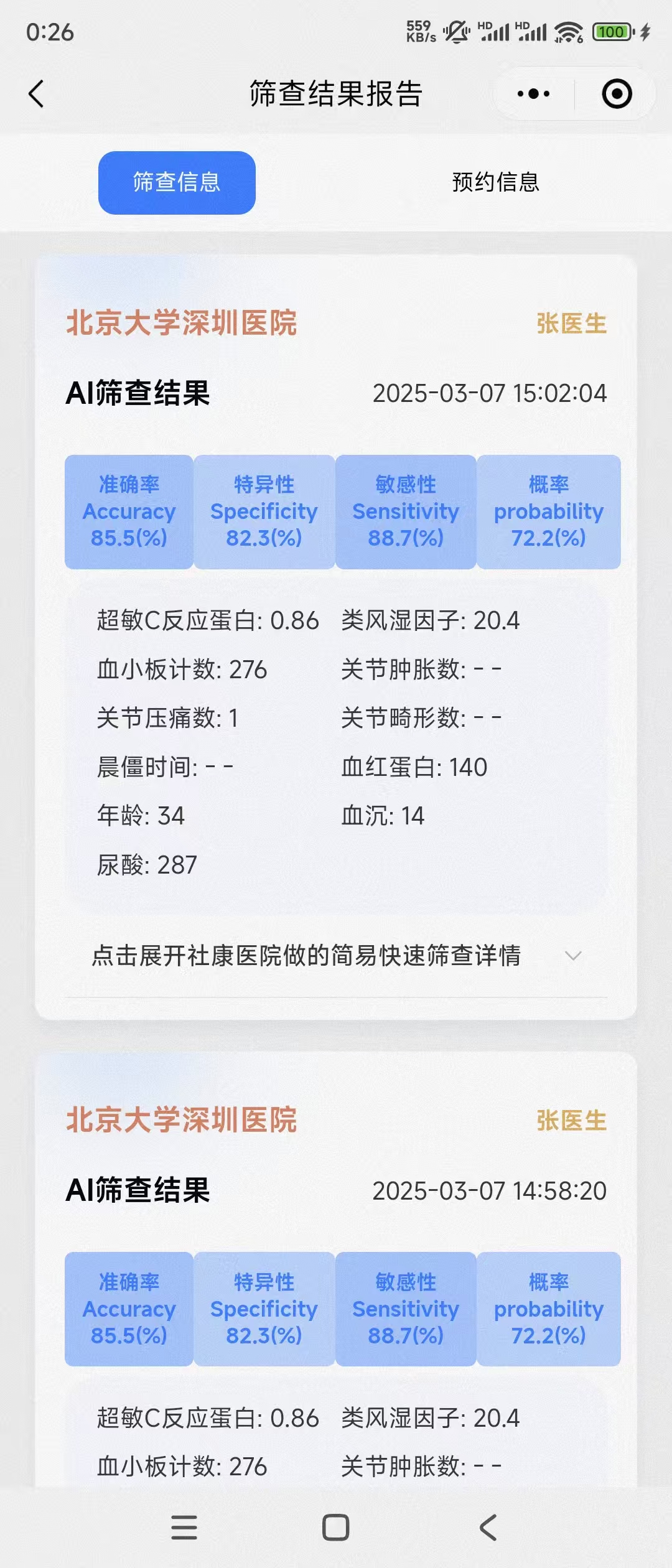Select the 筛查信息 tab

177,182
